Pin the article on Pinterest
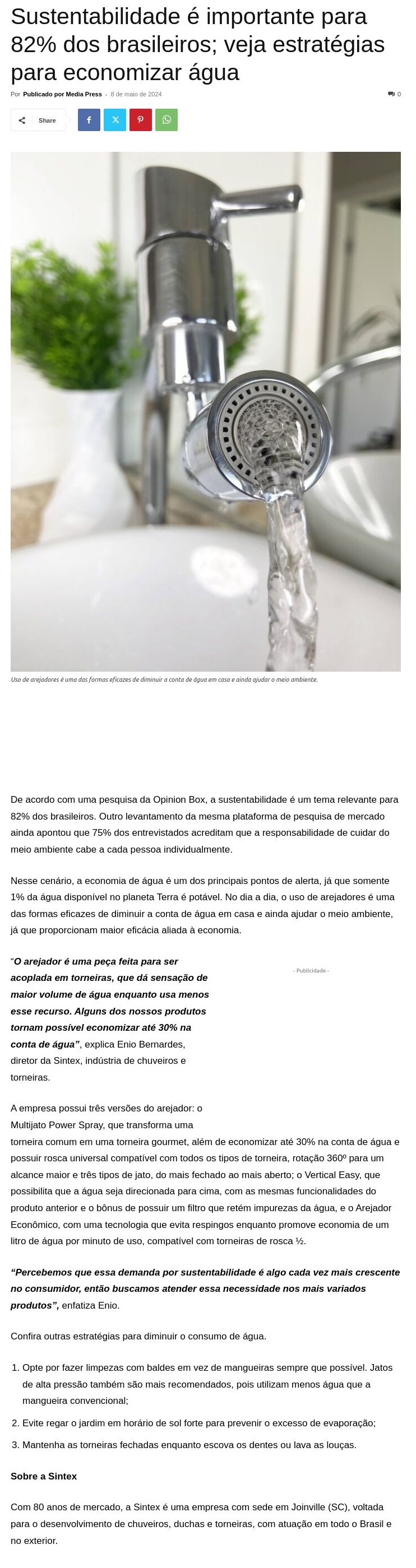The image size is (416, 1568). pyautogui.click(x=140, y=120)
